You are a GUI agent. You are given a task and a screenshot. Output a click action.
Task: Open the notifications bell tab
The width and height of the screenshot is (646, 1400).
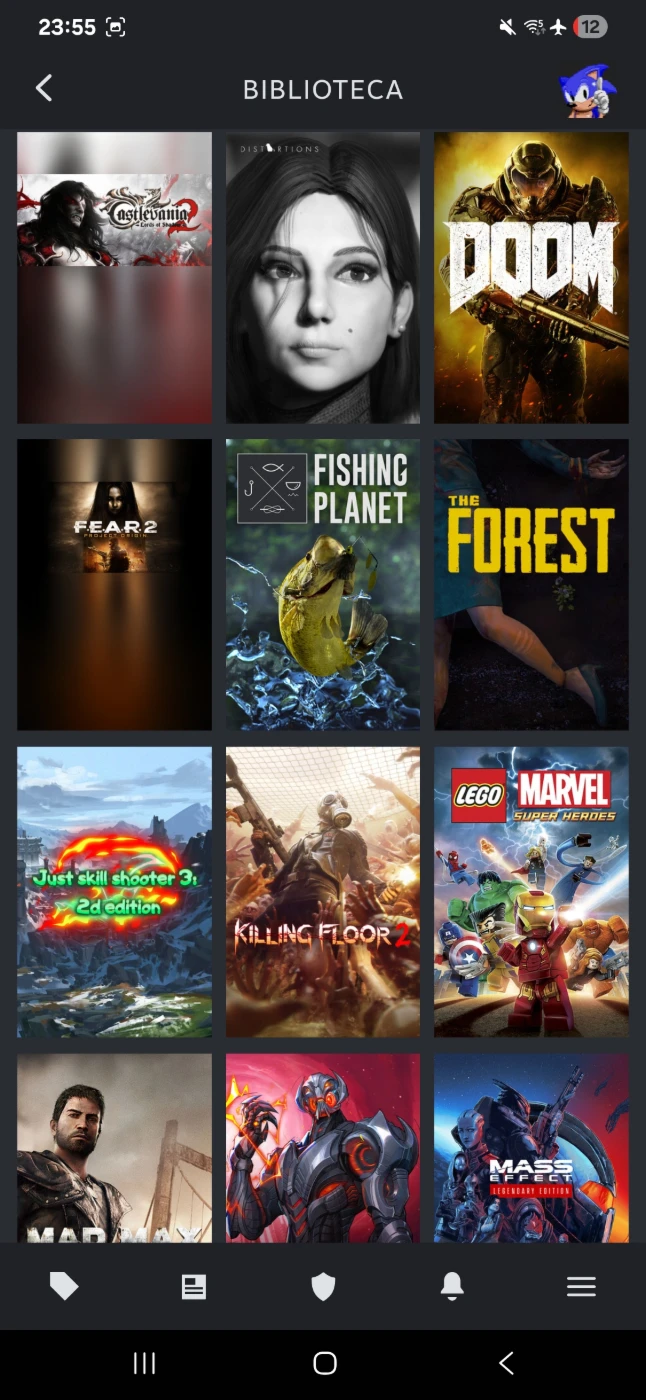(x=452, y=1287)
